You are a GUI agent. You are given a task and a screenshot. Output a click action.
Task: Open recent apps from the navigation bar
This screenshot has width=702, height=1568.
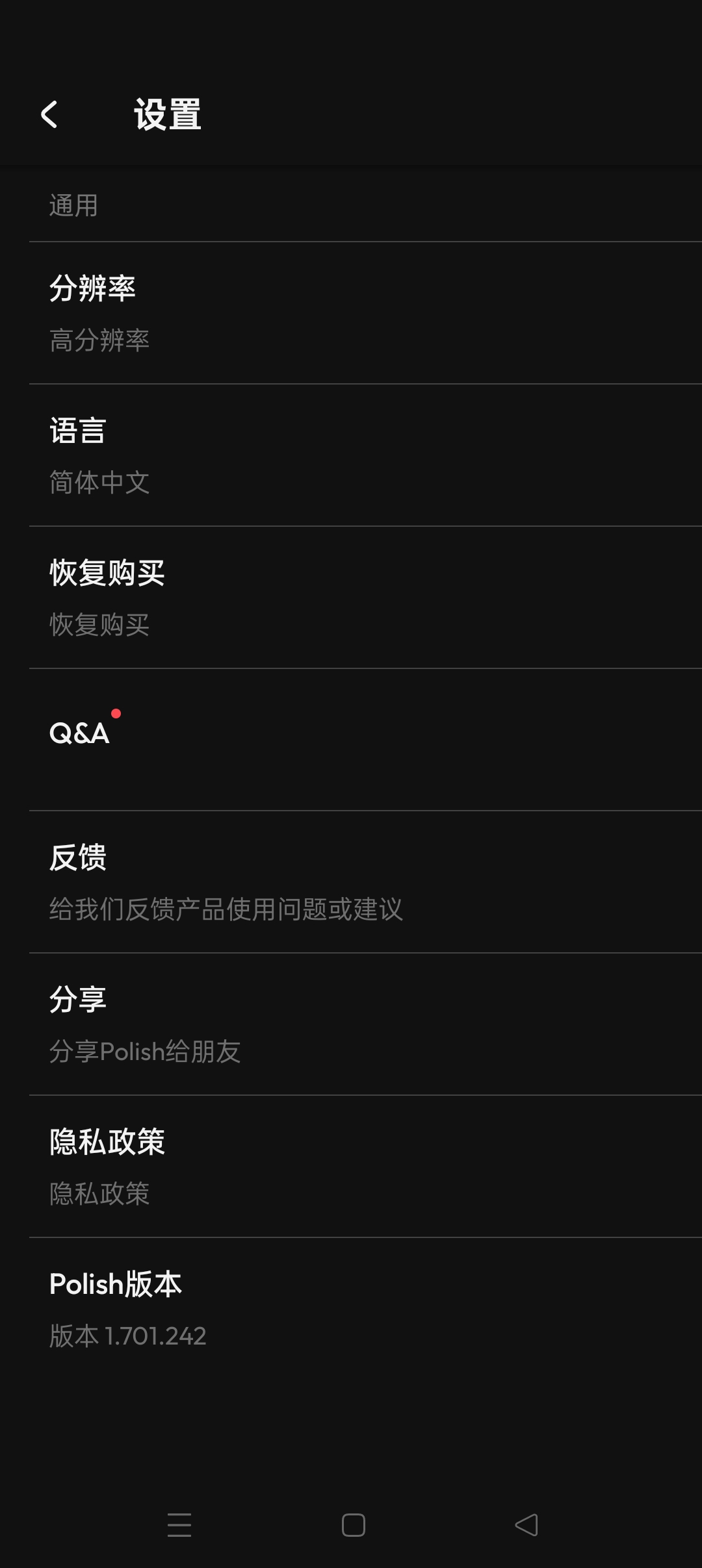coord(179,1525)
